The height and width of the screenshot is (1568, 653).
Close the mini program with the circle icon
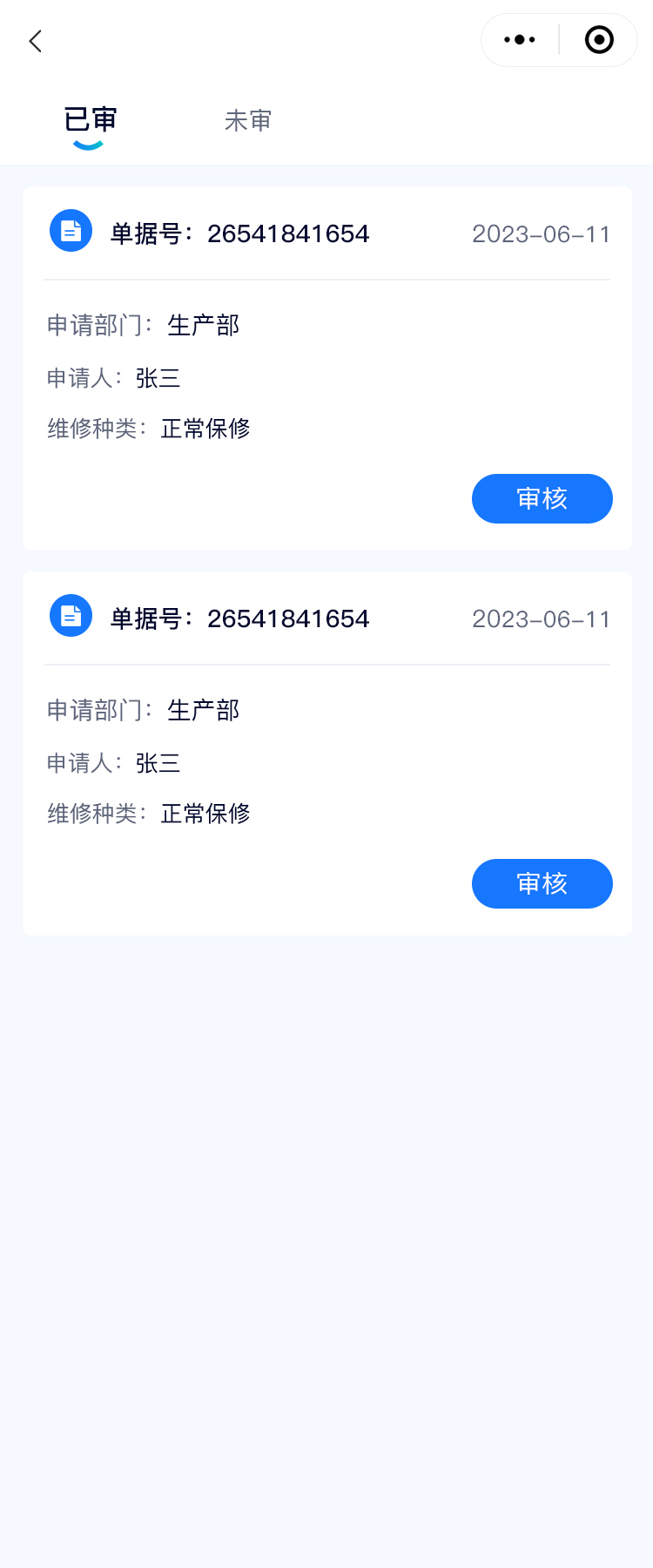click(x=599, y=40)
